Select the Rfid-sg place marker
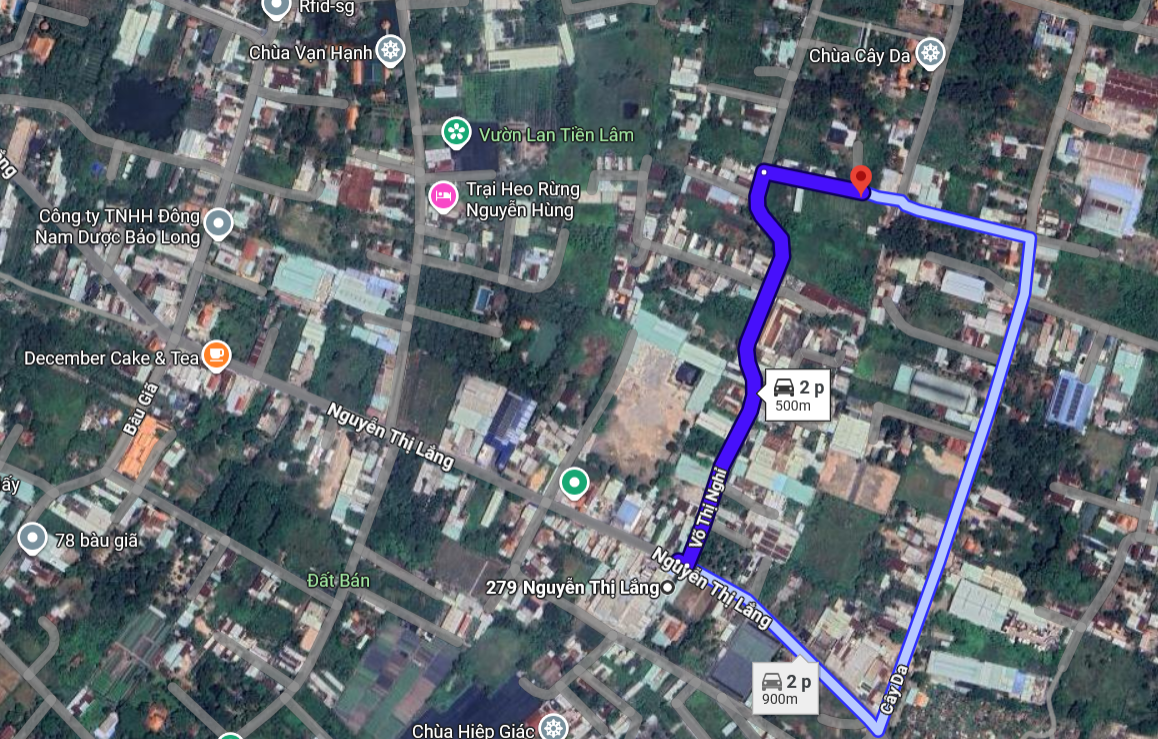 [x=276, y=8]
